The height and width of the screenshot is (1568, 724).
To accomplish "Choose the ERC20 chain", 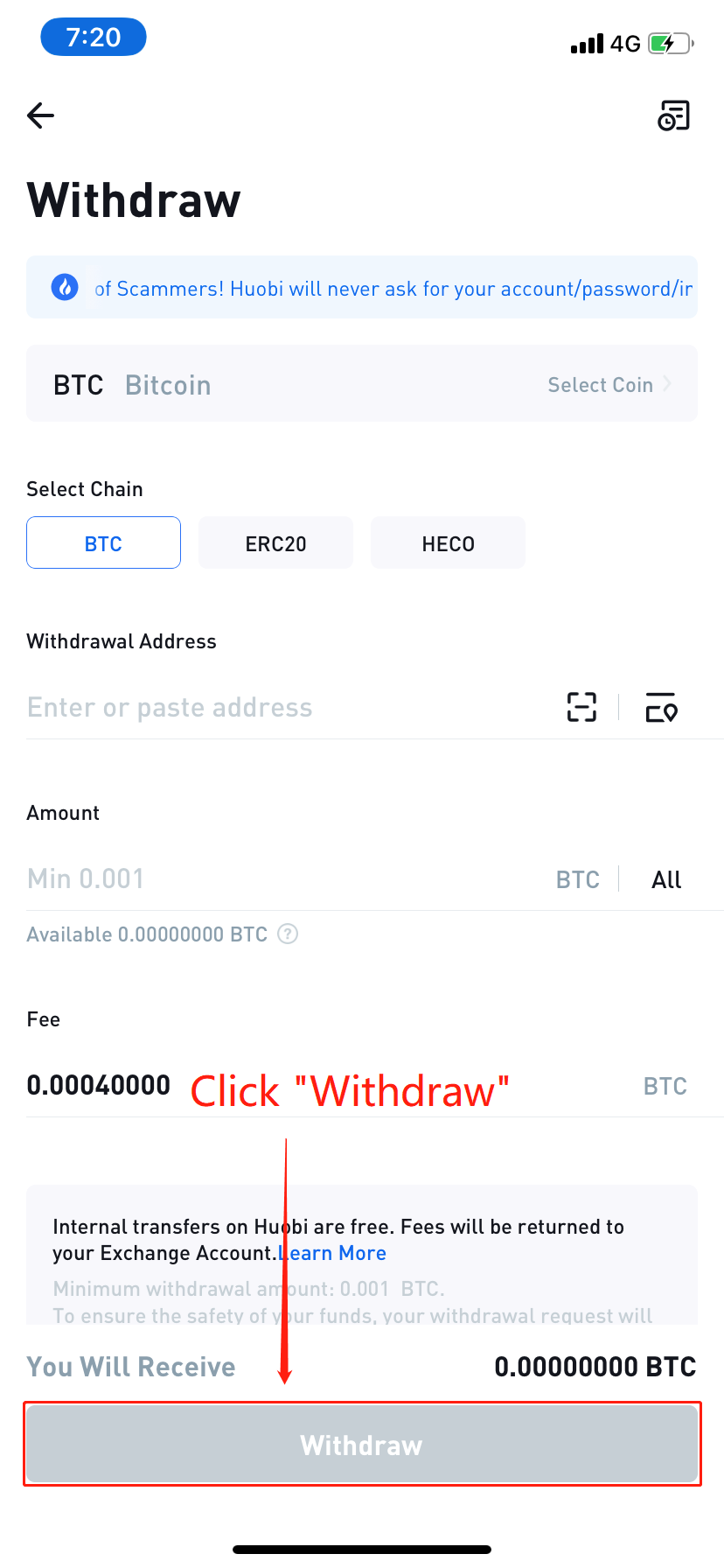I will pyautogui.click(x=275, y=543).
